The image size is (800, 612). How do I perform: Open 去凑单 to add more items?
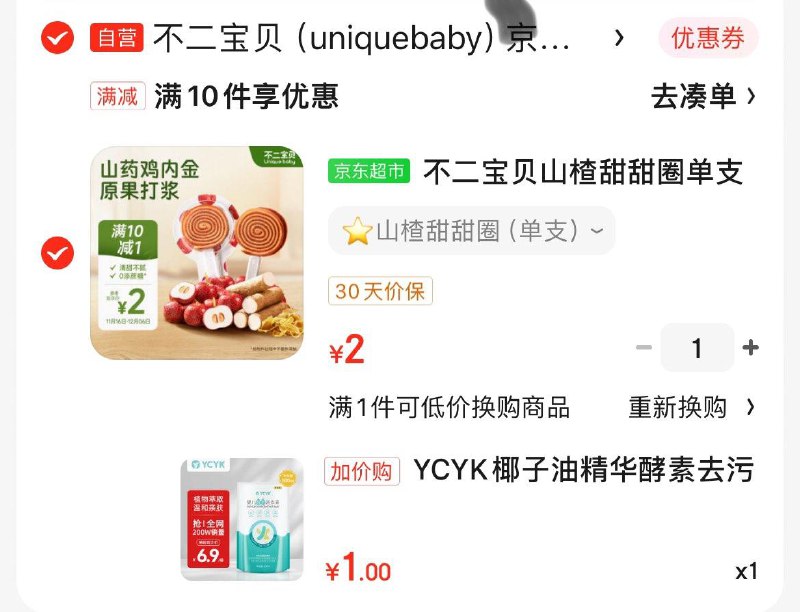703,96
